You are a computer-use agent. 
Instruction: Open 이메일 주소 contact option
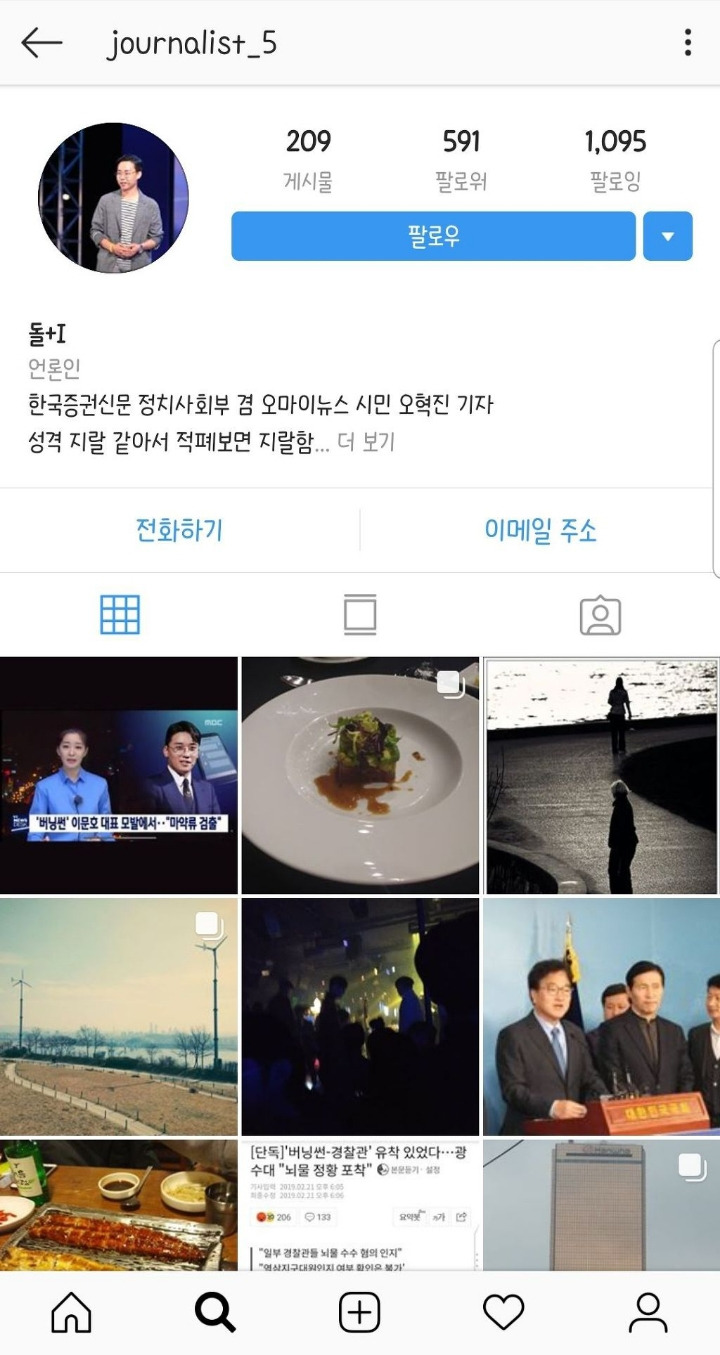click(x=540, y=530)
